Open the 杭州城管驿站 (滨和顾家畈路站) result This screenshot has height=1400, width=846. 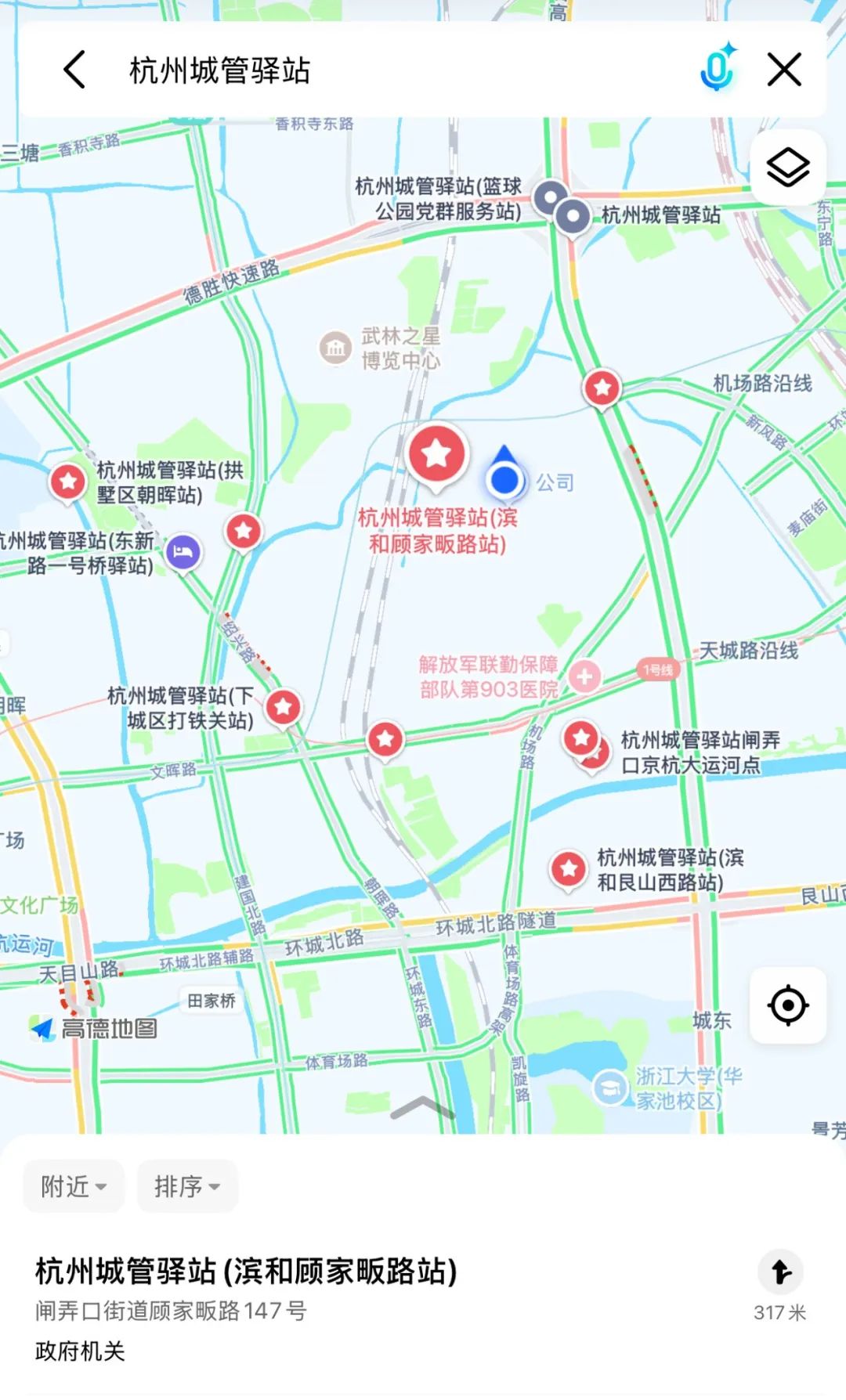tap(246, 1272)
